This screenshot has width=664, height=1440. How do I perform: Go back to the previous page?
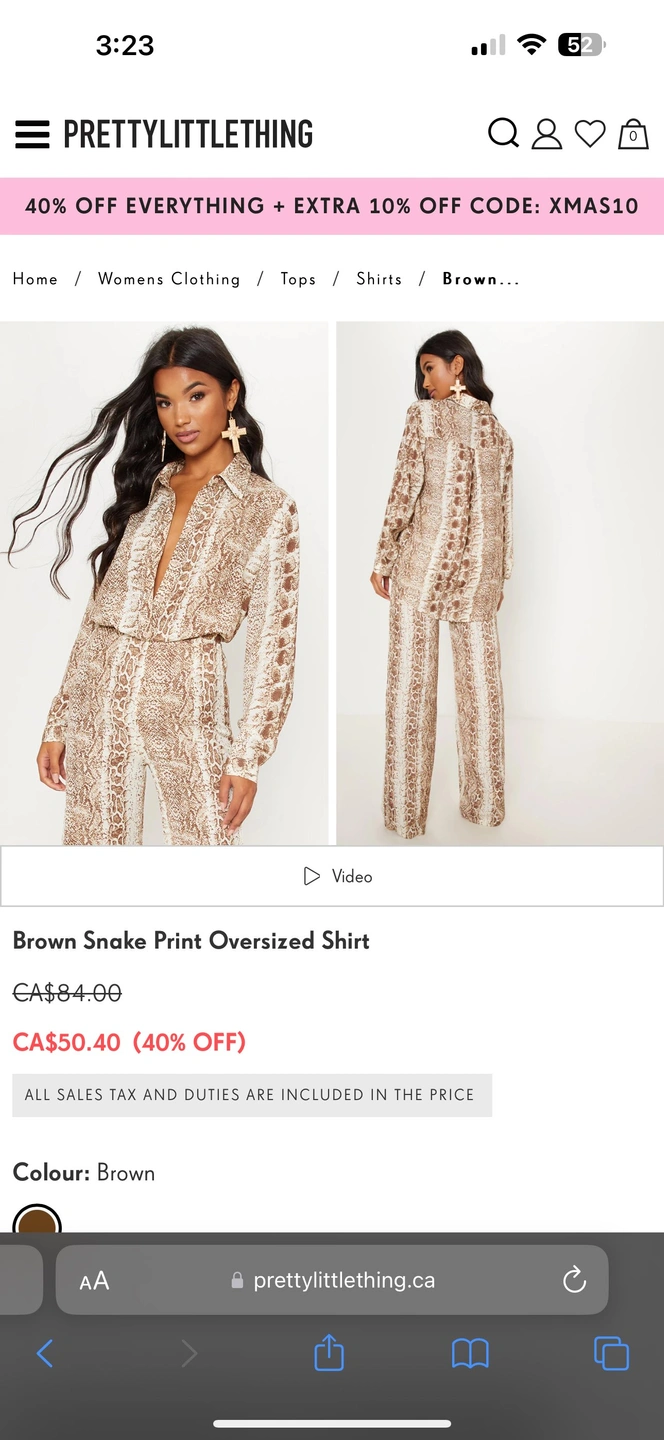click(45, 1354)
